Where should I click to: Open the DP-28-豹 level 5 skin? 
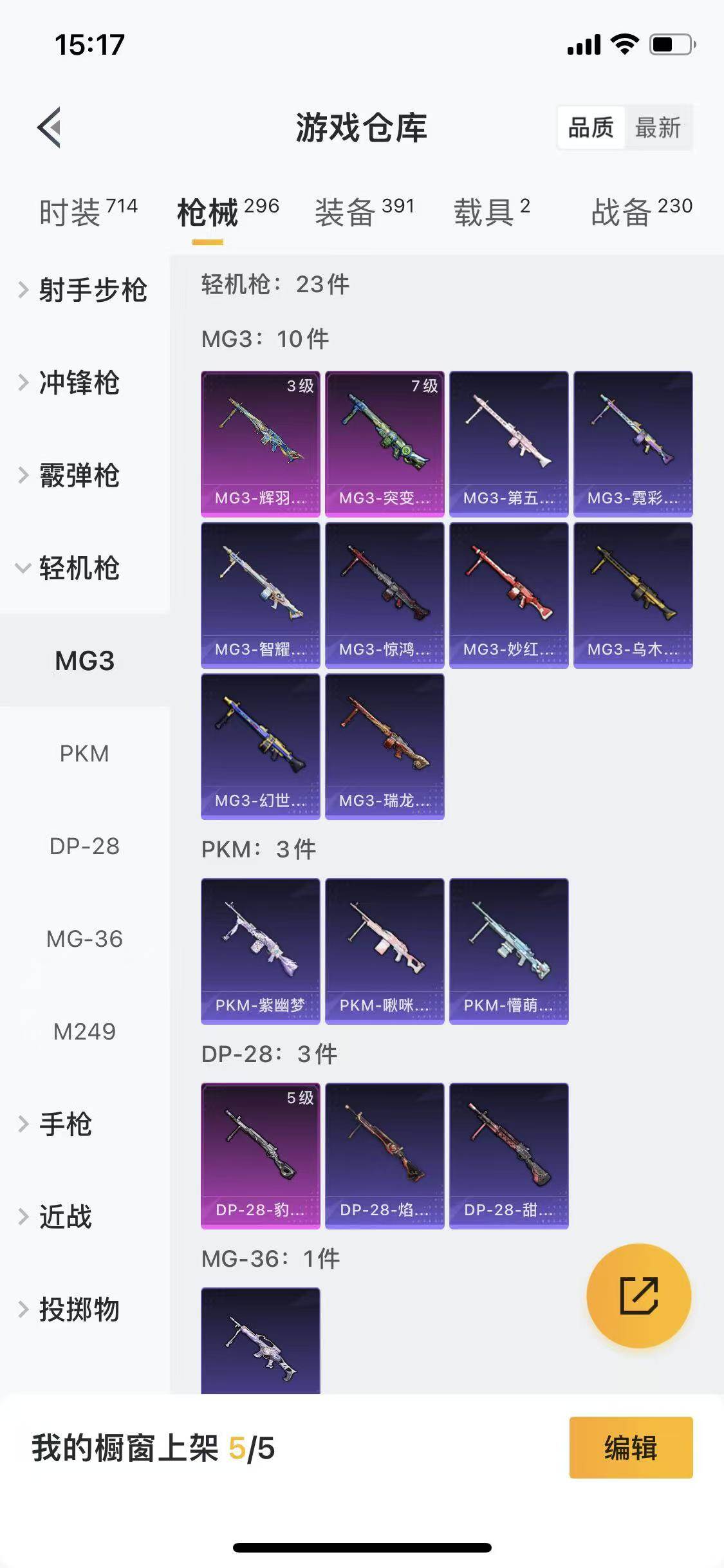260,1155
